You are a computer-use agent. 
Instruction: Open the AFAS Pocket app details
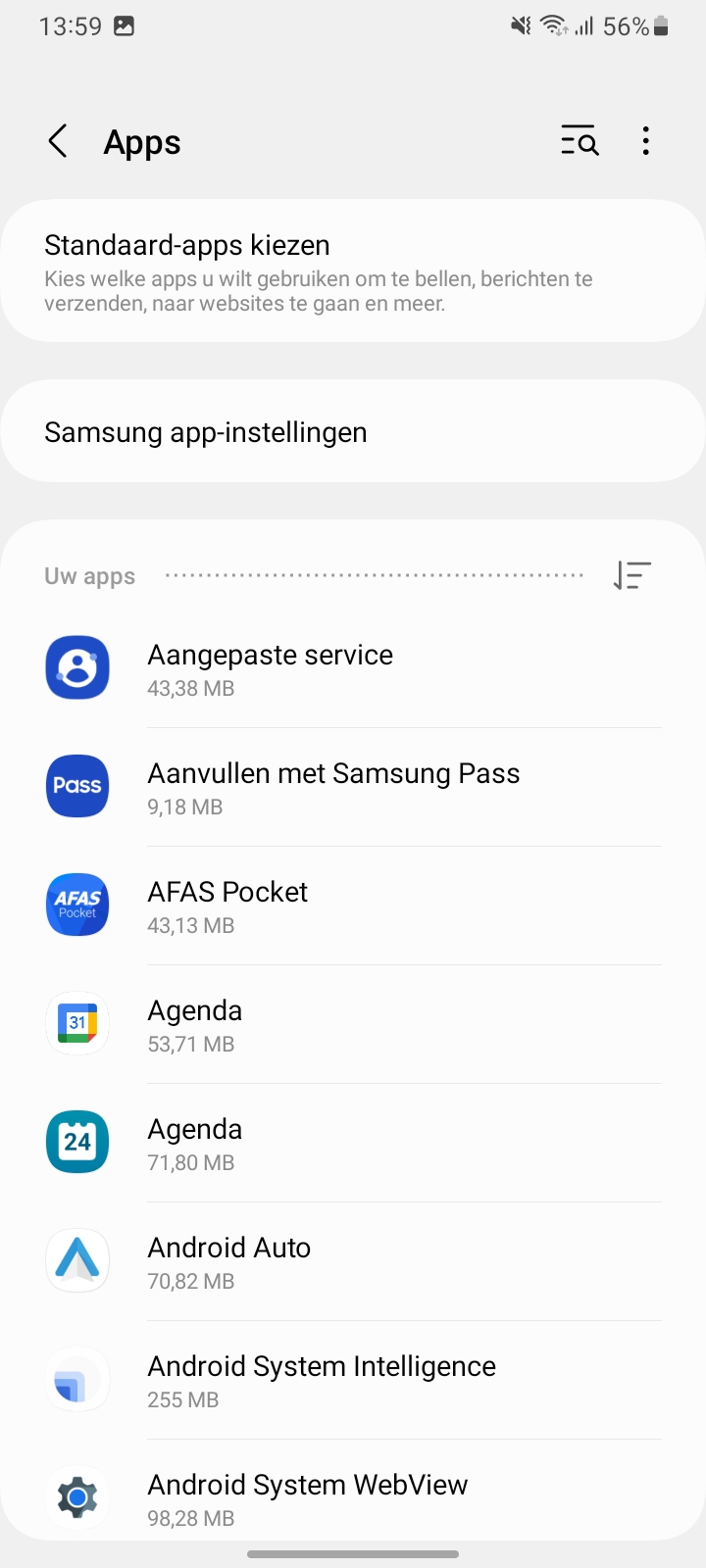[x=353, y=906]
